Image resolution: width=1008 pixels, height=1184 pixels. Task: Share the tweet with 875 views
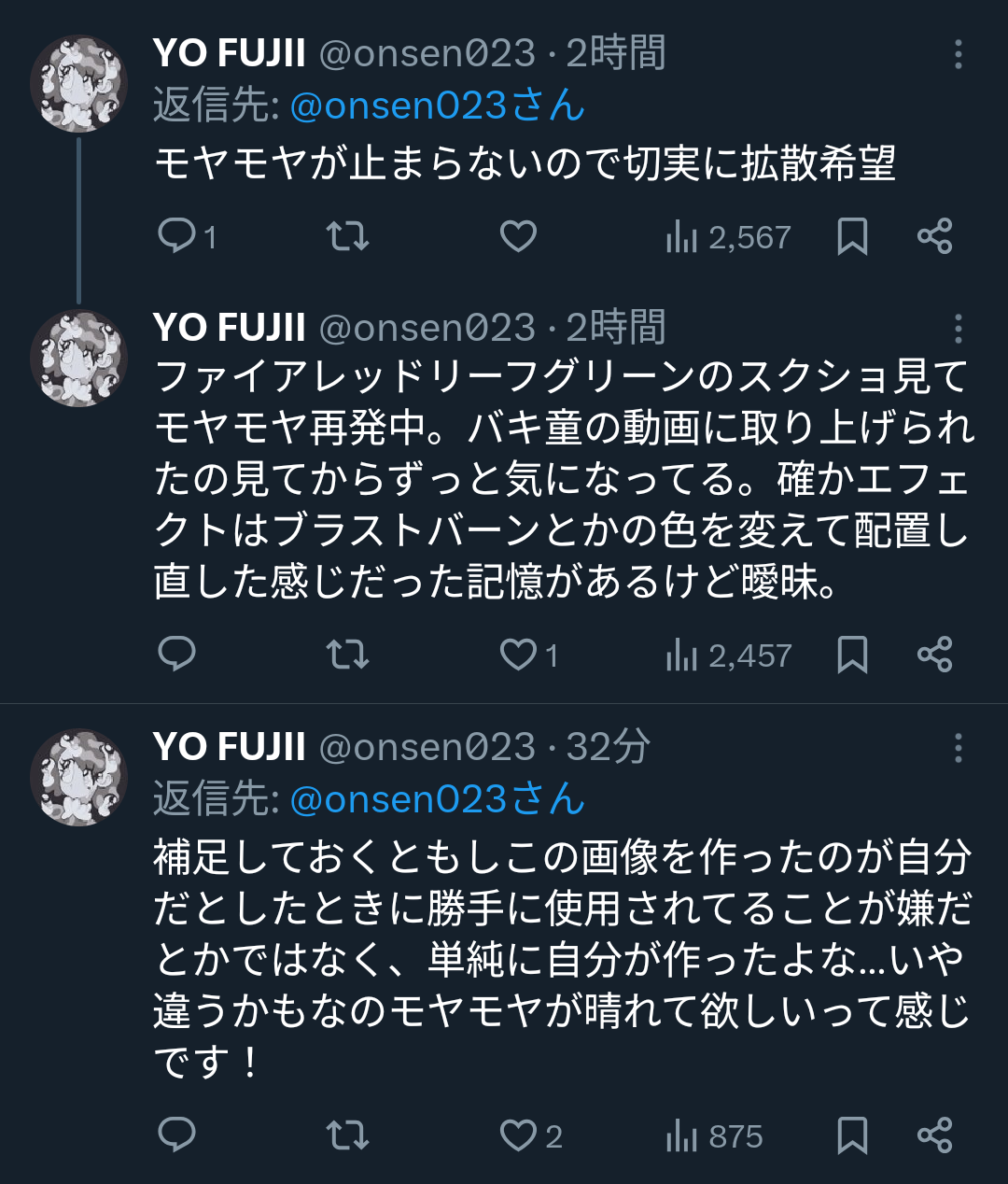pyautogui.click(x=934, y=1135)
